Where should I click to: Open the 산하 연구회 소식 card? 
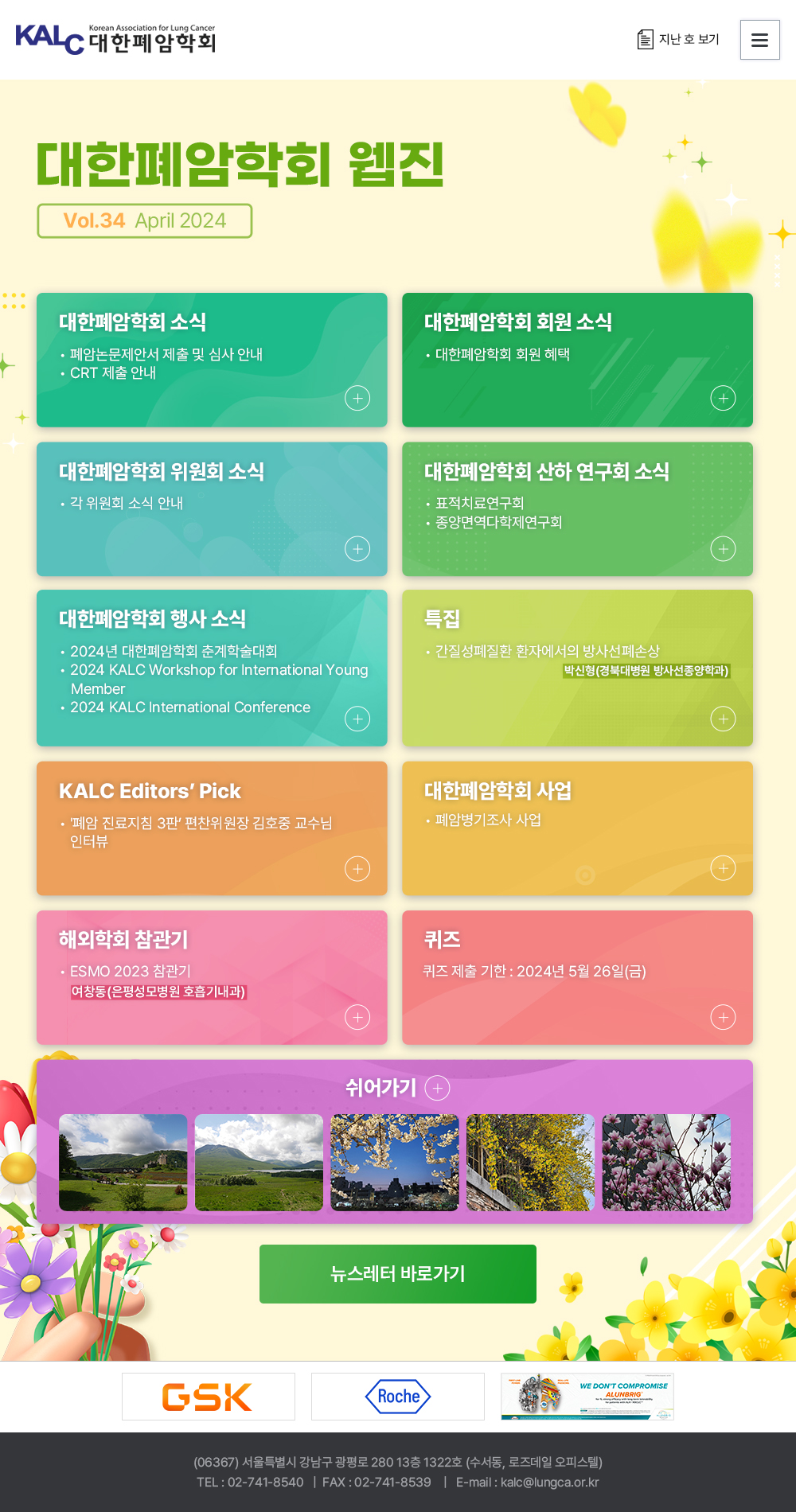[x=577, y=509]
